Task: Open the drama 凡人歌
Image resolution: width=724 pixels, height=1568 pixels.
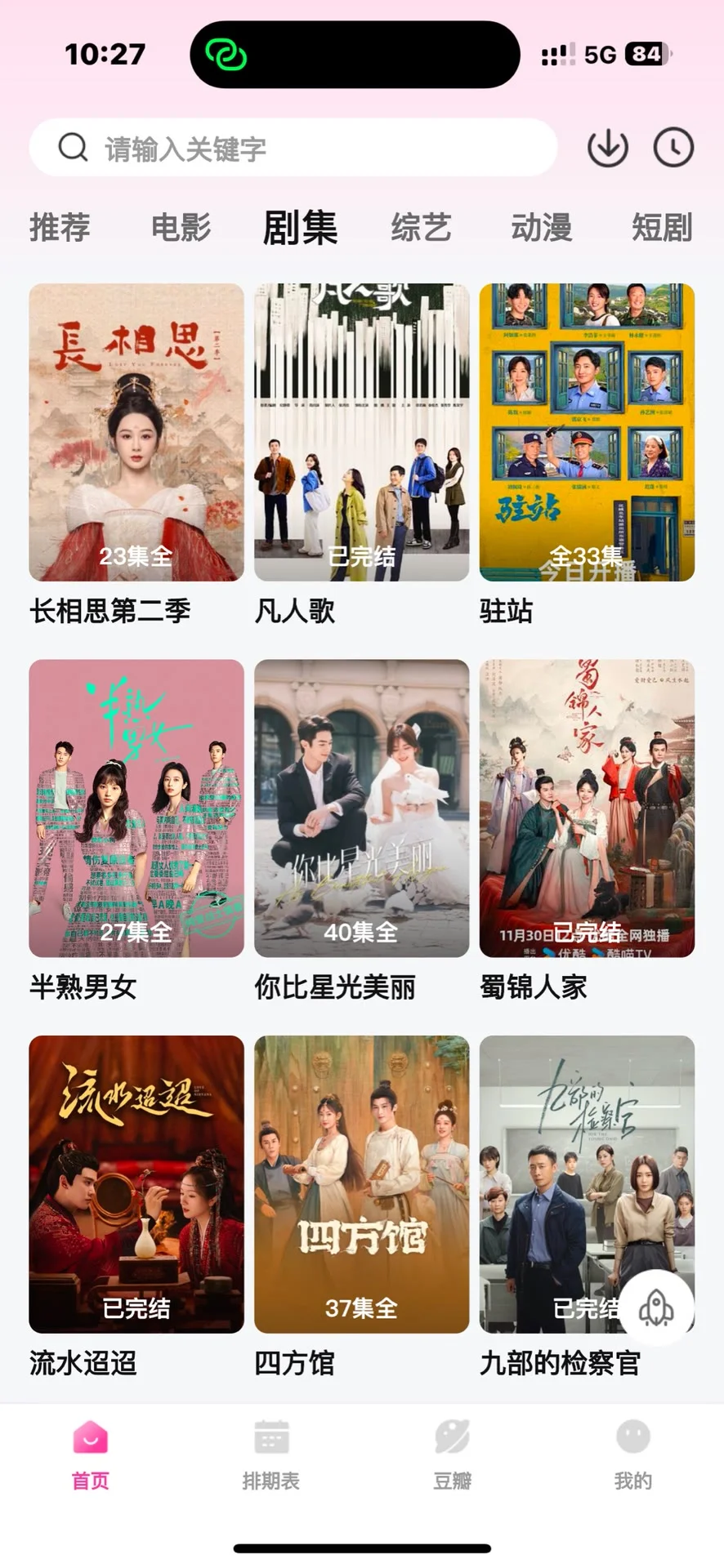Action: point(361,433)
